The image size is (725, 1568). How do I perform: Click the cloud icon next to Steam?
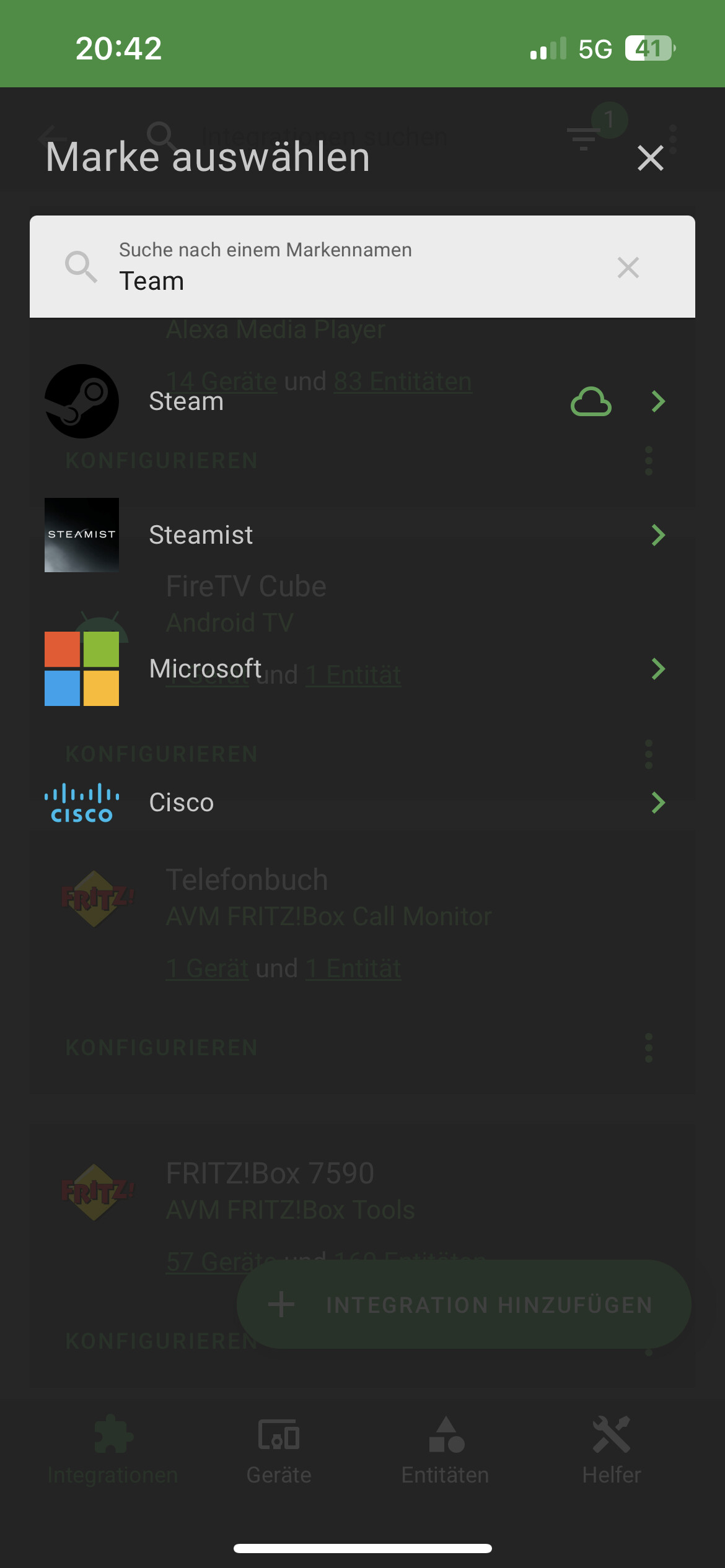(591, 402)
